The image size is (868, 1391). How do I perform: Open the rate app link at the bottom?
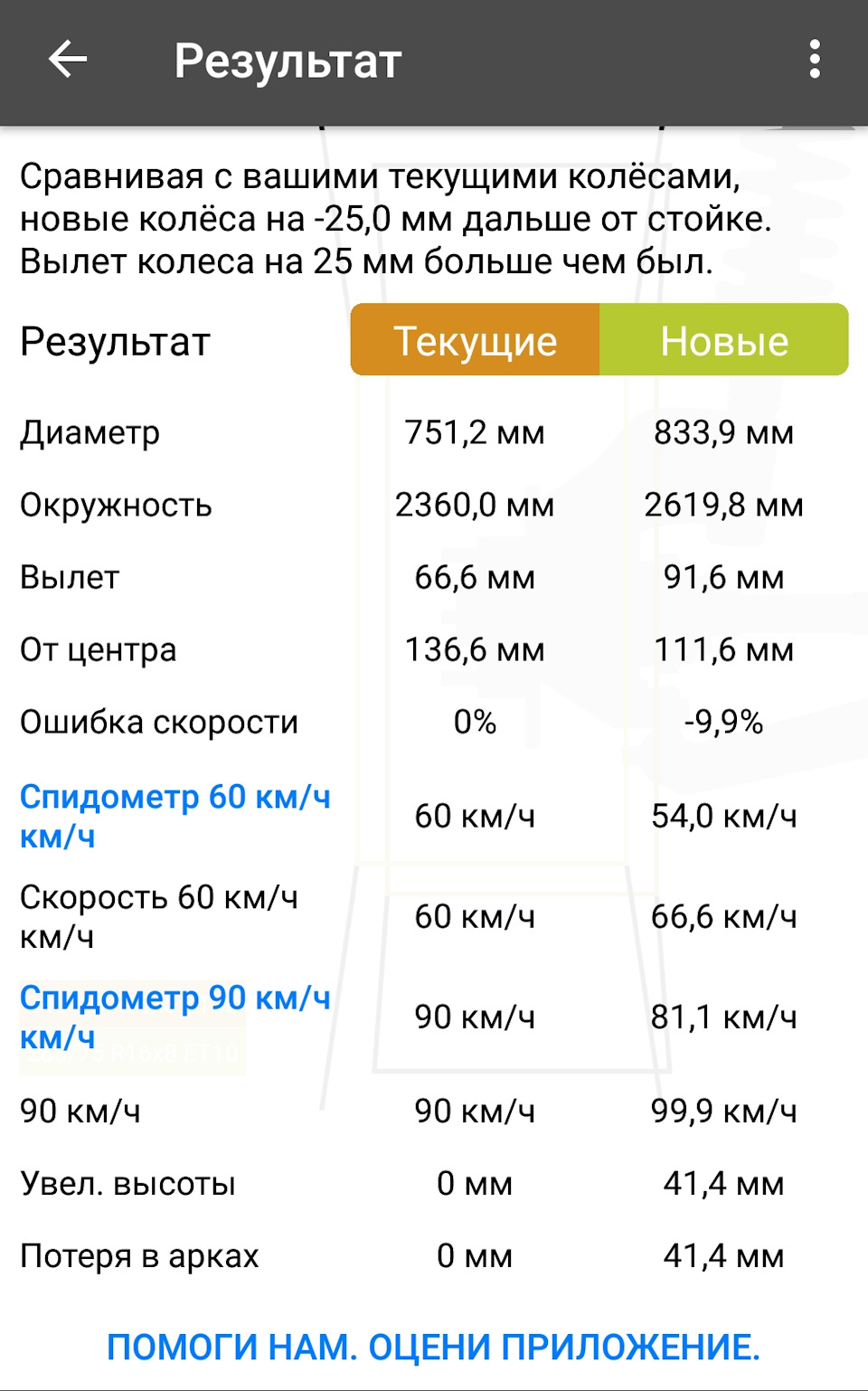[433, 1347]
